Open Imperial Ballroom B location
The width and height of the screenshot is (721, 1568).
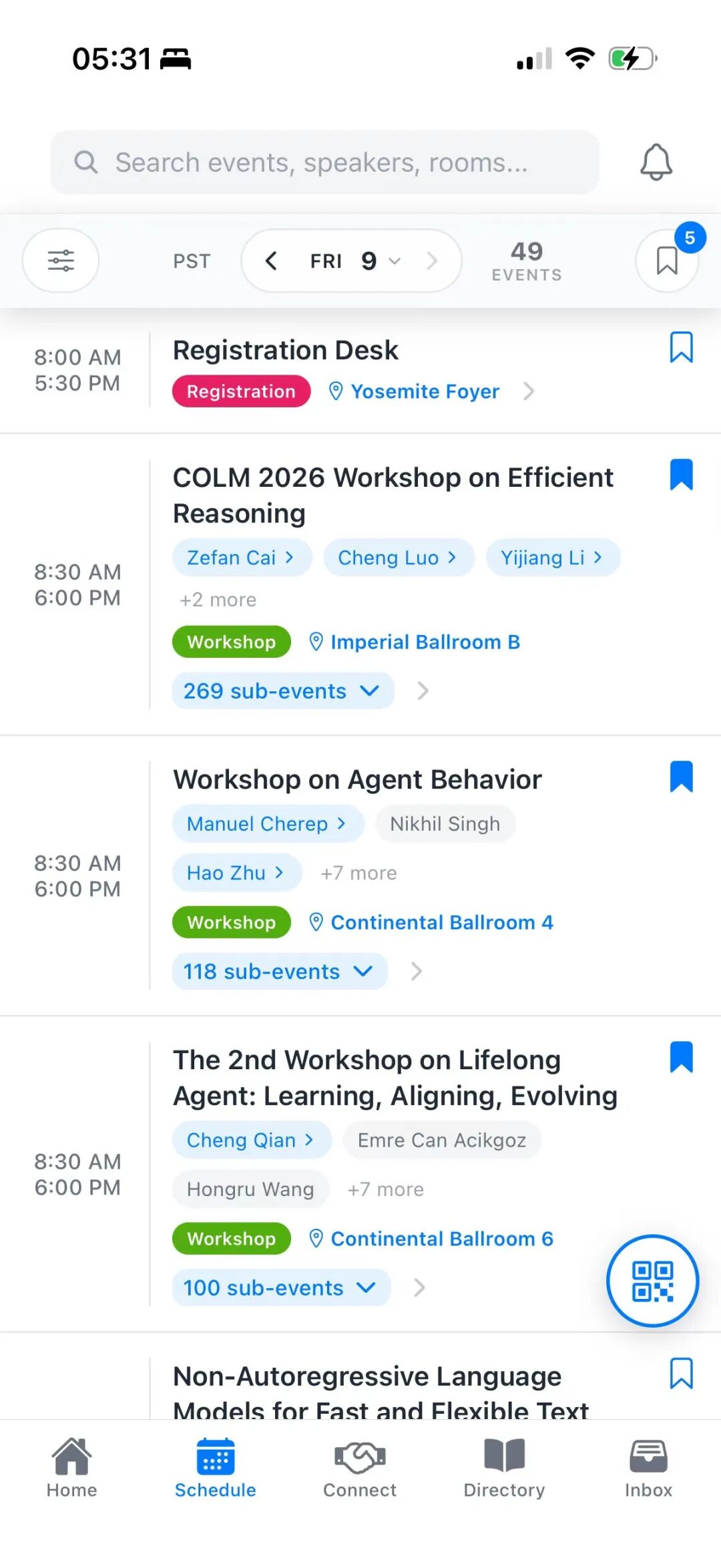[x=414, y=642]
